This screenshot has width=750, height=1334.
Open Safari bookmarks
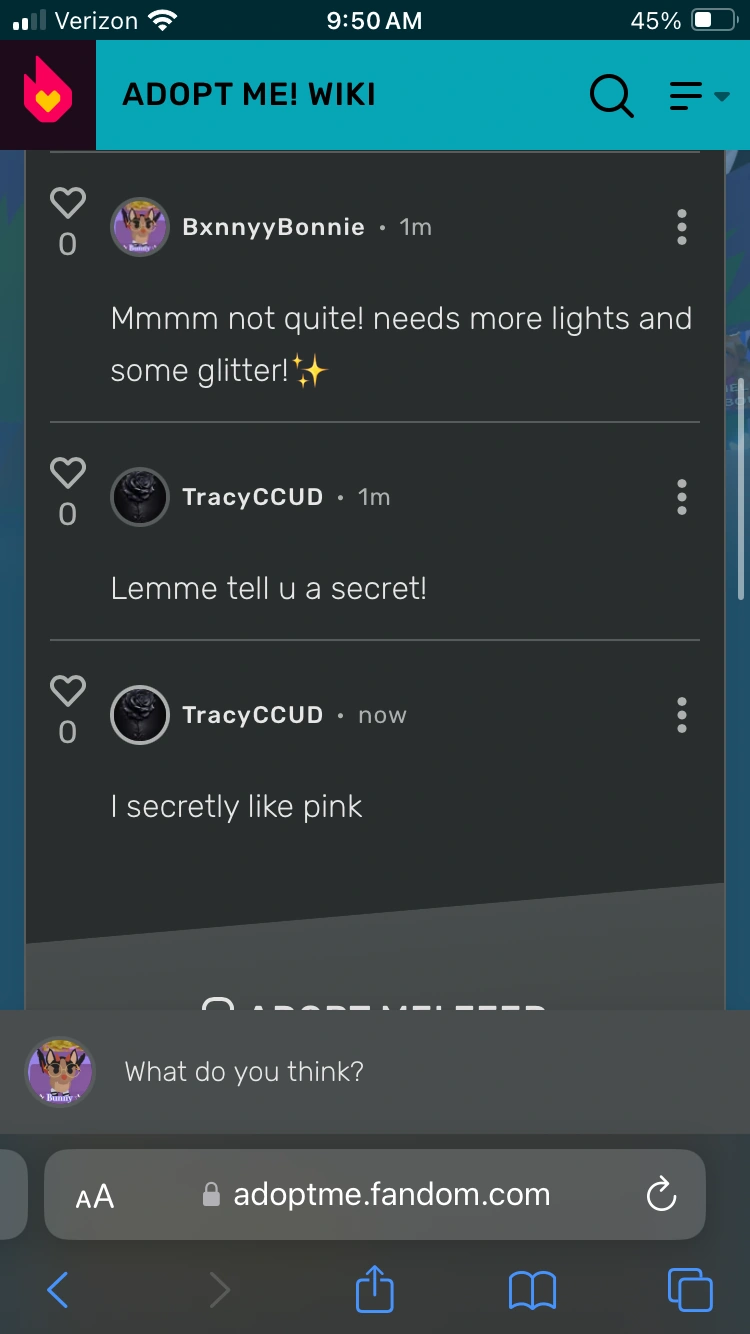532,1290
